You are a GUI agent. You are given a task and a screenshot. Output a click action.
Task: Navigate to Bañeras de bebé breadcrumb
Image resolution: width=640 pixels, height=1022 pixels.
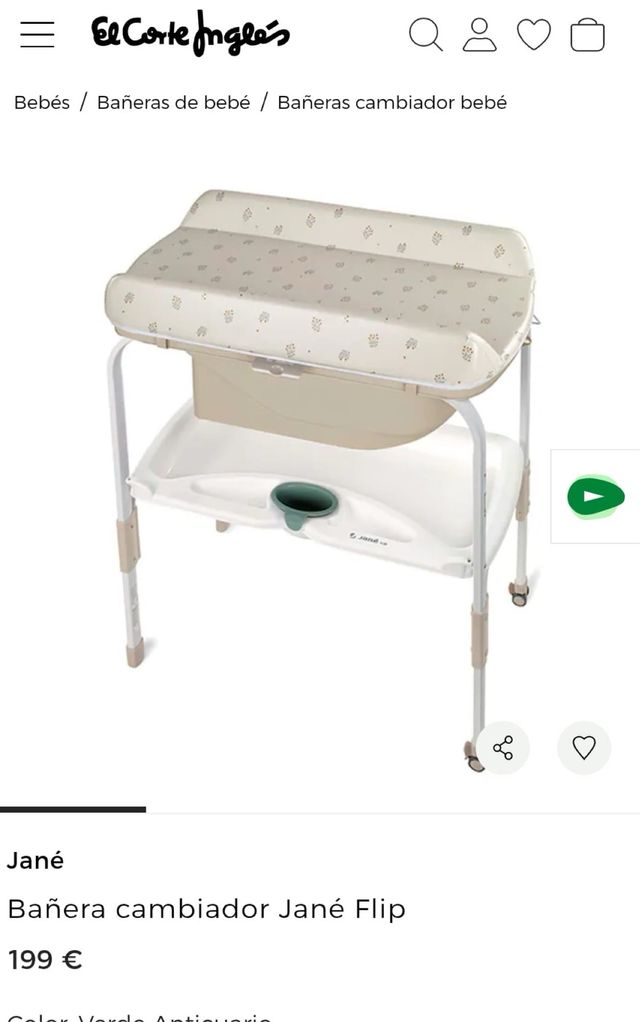pyautogui.click(x=173, y=102)
